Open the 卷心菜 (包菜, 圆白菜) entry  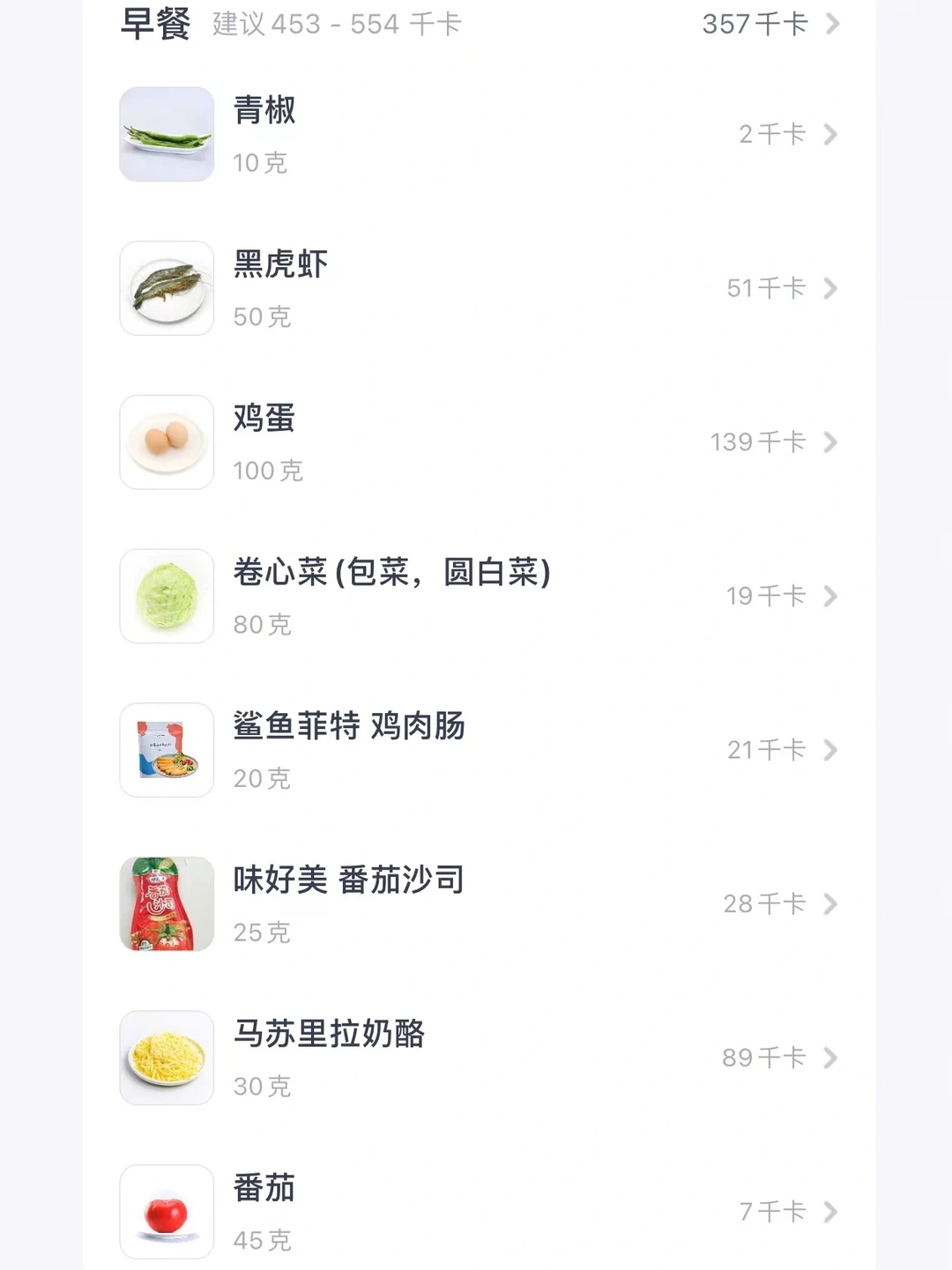[480, 597]
